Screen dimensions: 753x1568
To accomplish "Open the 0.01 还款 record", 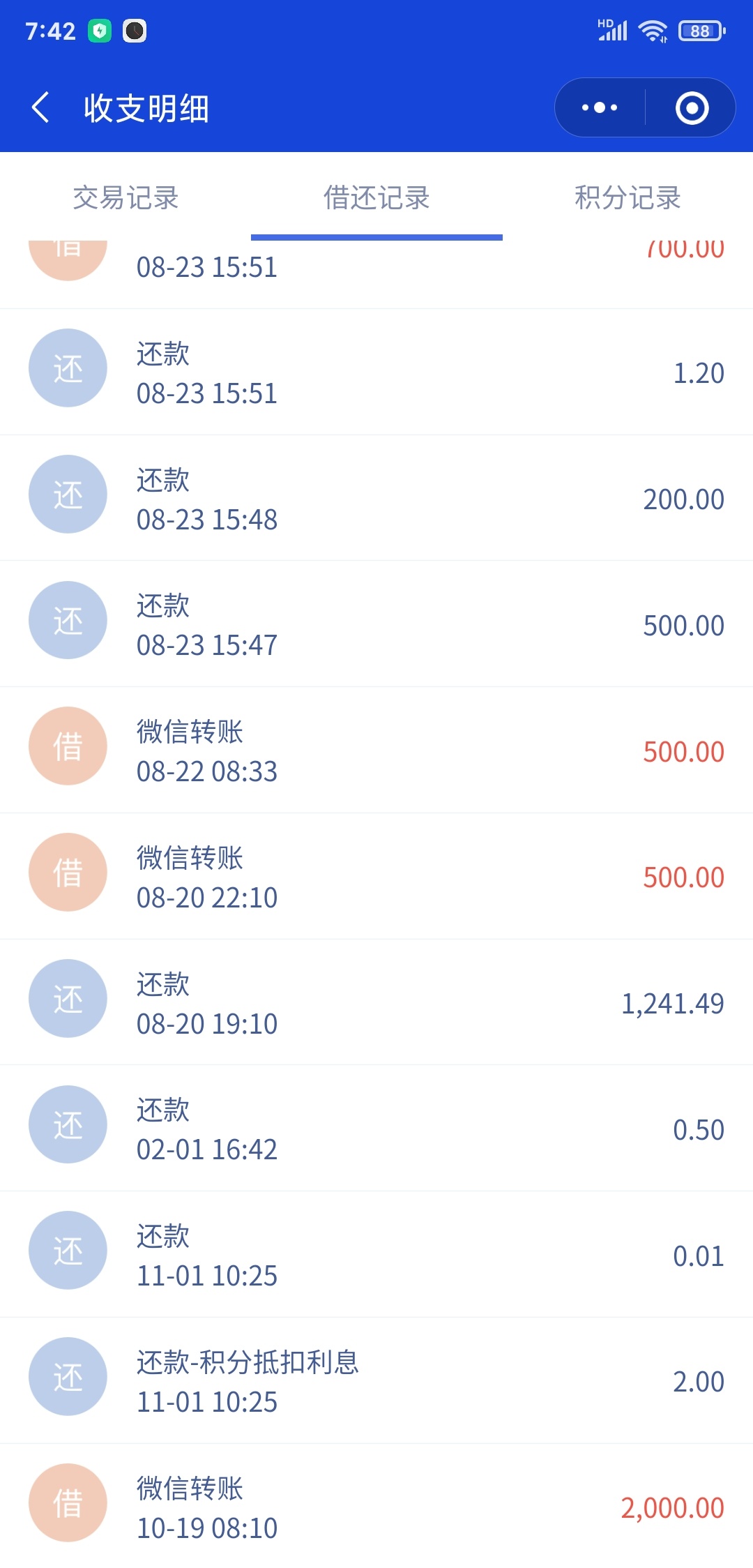I will pyautogui.click(x=376, y=1255).
